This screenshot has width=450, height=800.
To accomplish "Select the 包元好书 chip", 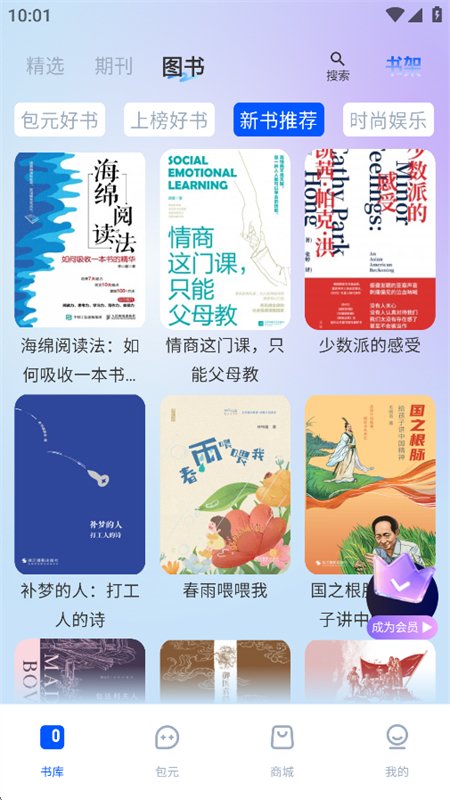I will (x=60, y=120).
